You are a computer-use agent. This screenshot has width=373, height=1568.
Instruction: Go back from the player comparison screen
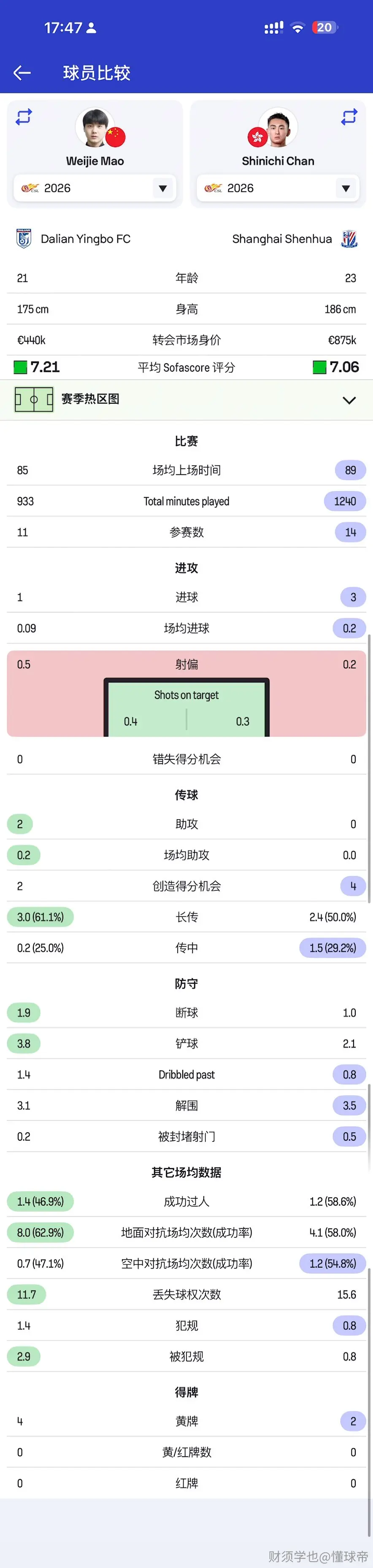pyautogui.click(x=22, y=73)
